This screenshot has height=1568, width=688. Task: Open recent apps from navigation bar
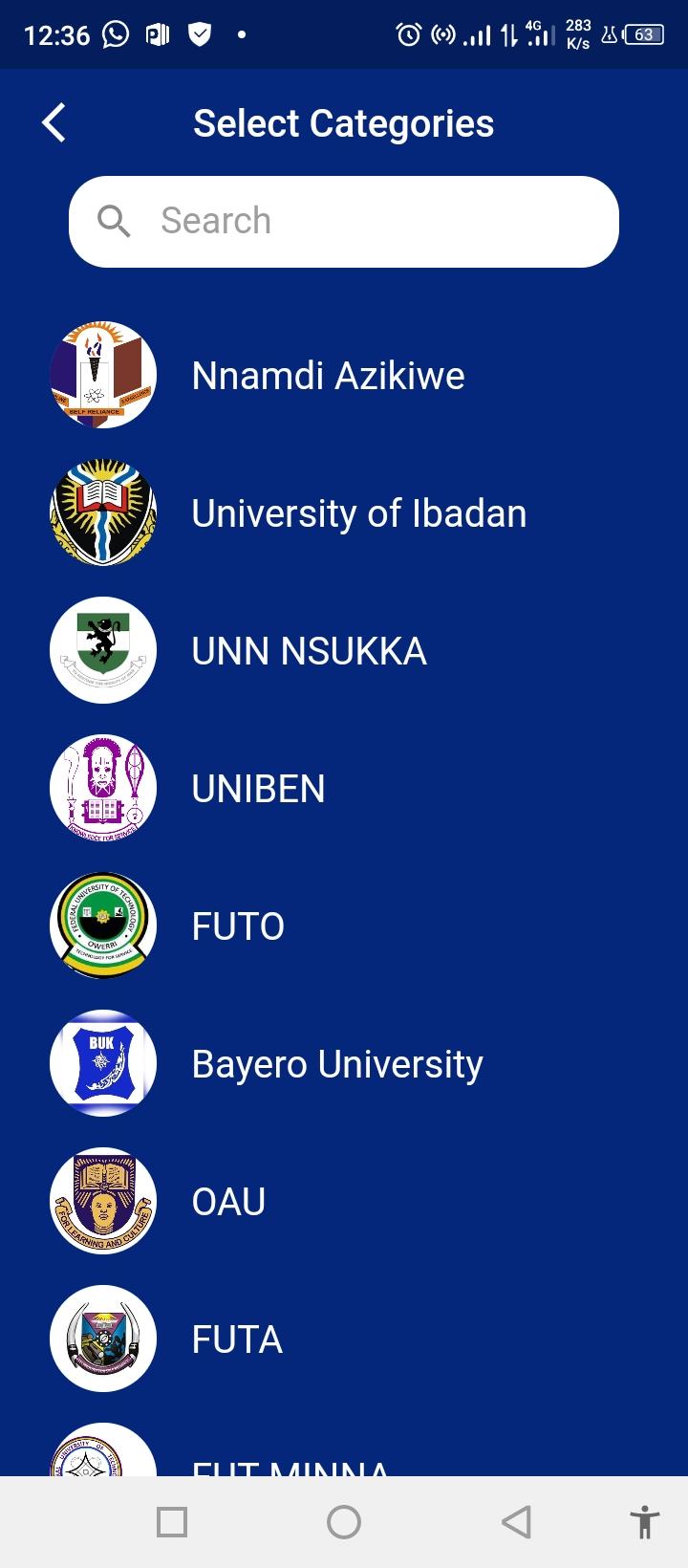point(172,1521)
